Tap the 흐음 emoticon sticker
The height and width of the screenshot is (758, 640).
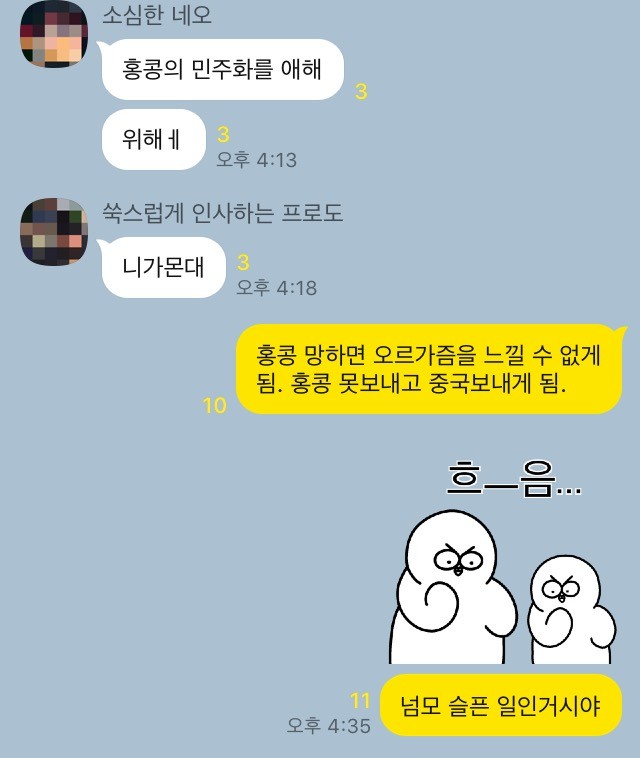(503, 565)
